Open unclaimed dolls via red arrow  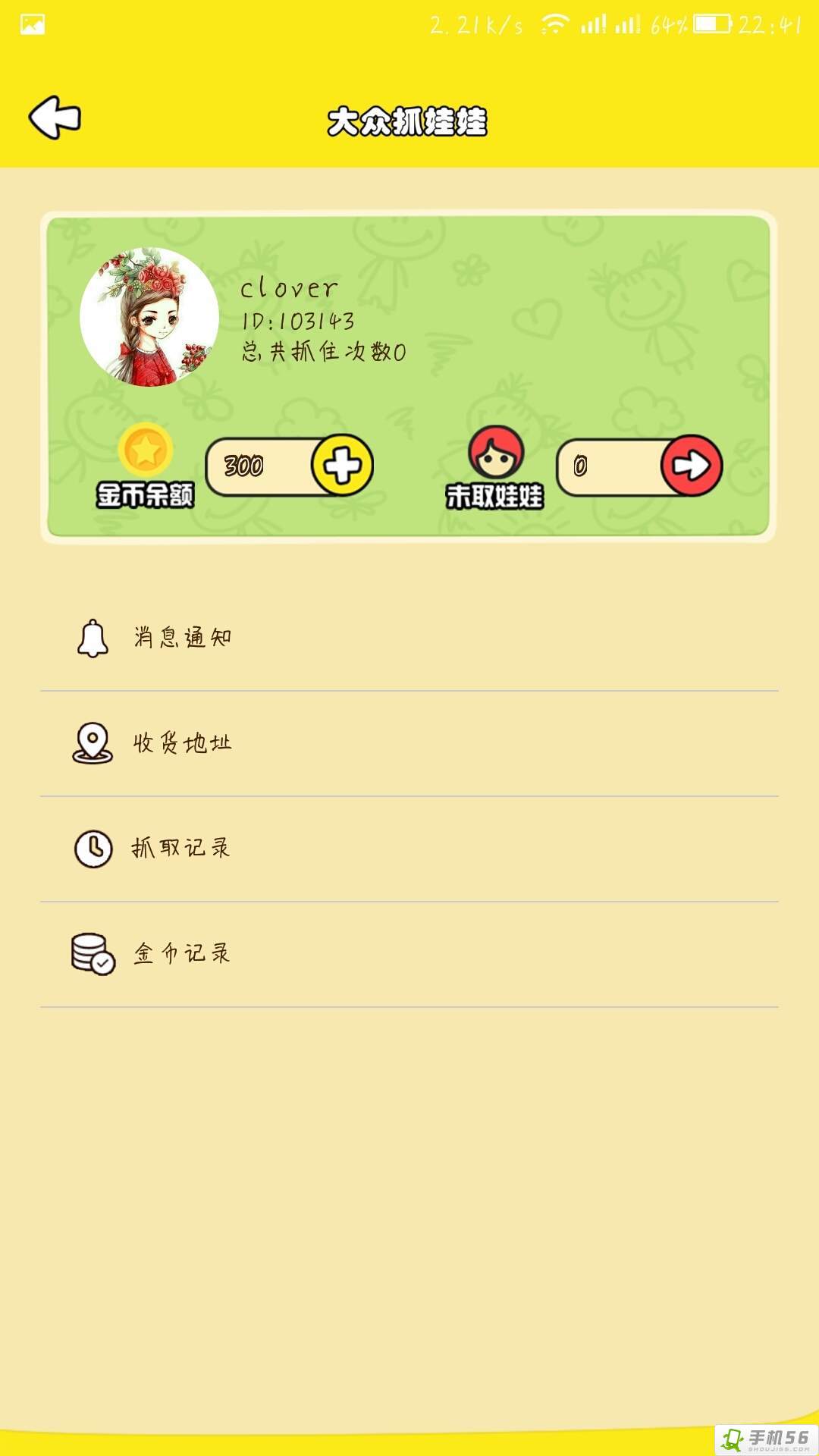691,465
